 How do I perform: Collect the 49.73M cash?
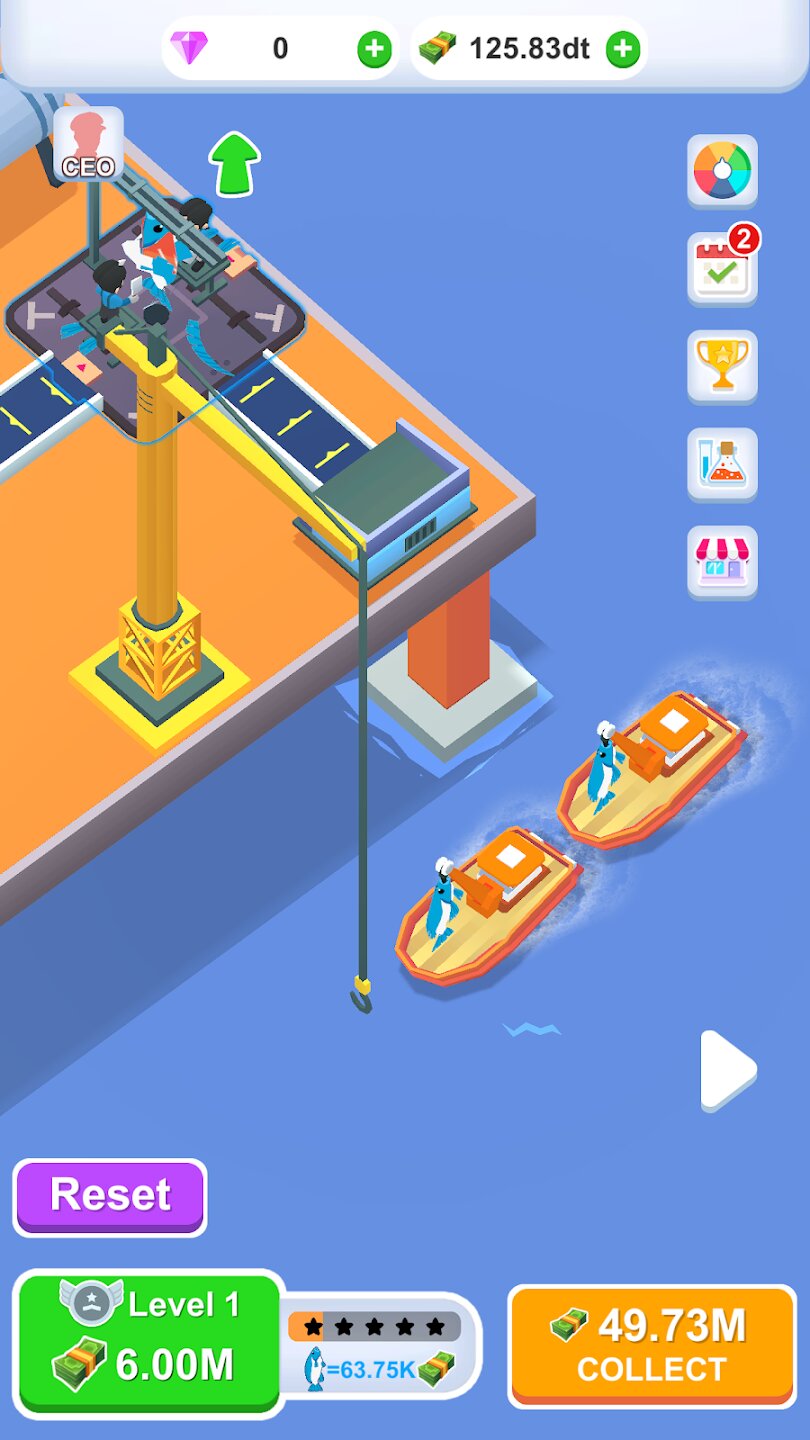point(652,1345)
